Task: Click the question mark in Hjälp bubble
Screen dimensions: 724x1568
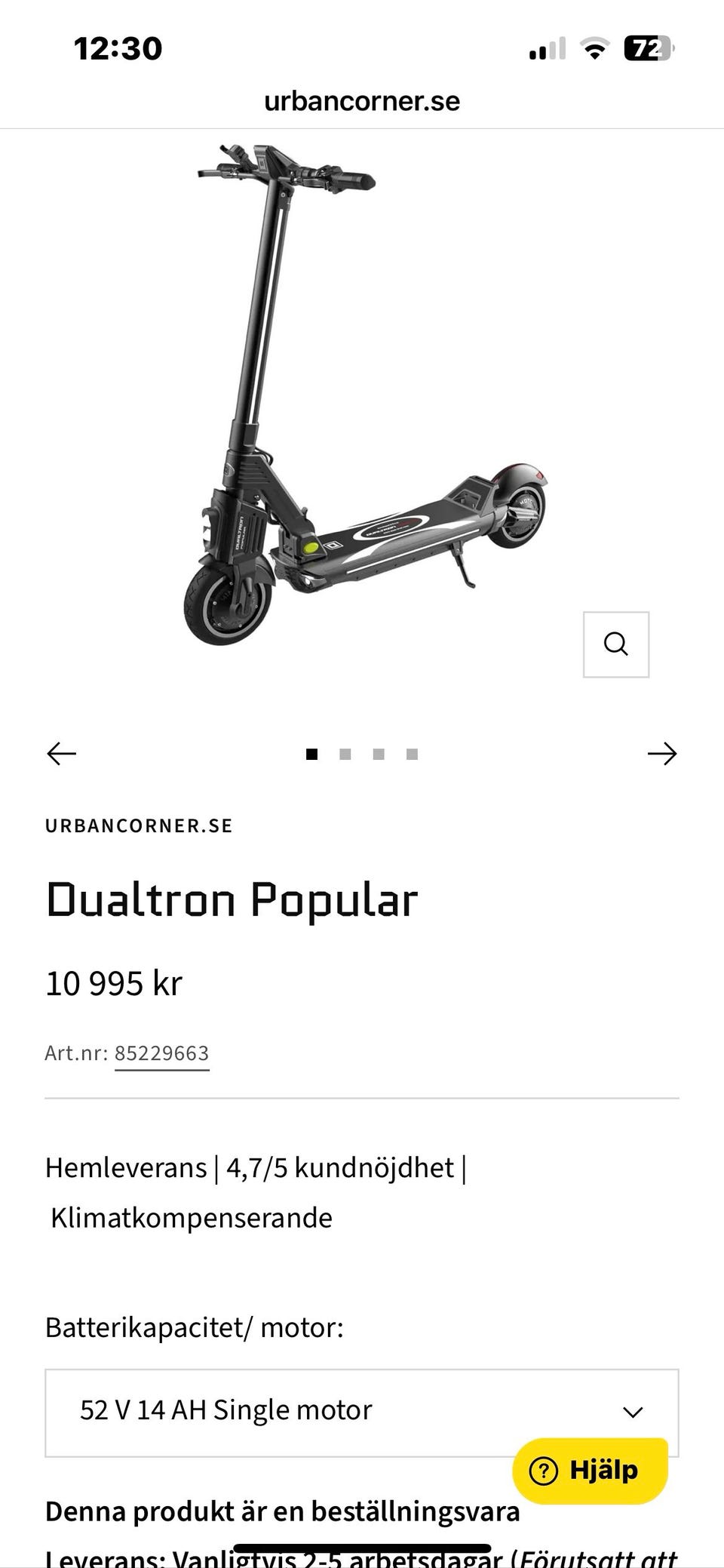Action: pyautogui.click(x=542, y=1470)
